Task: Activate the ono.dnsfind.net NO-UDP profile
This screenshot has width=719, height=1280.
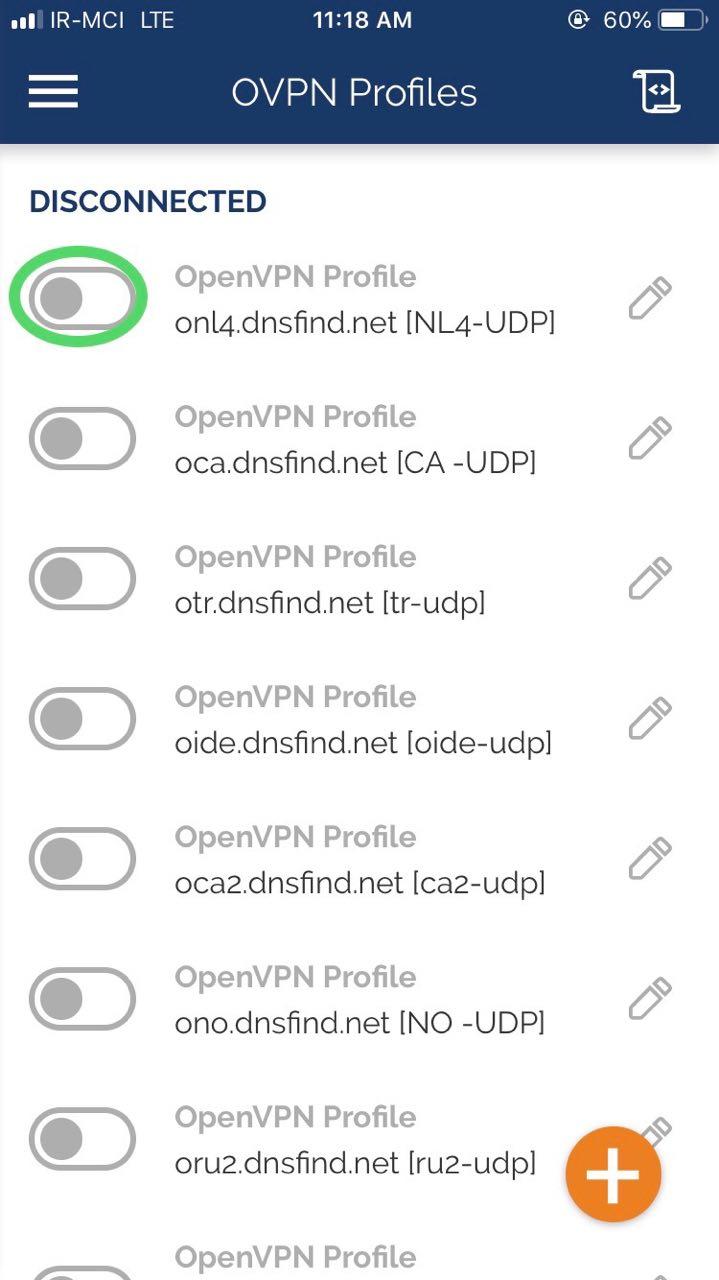Action: pos(82,999)
